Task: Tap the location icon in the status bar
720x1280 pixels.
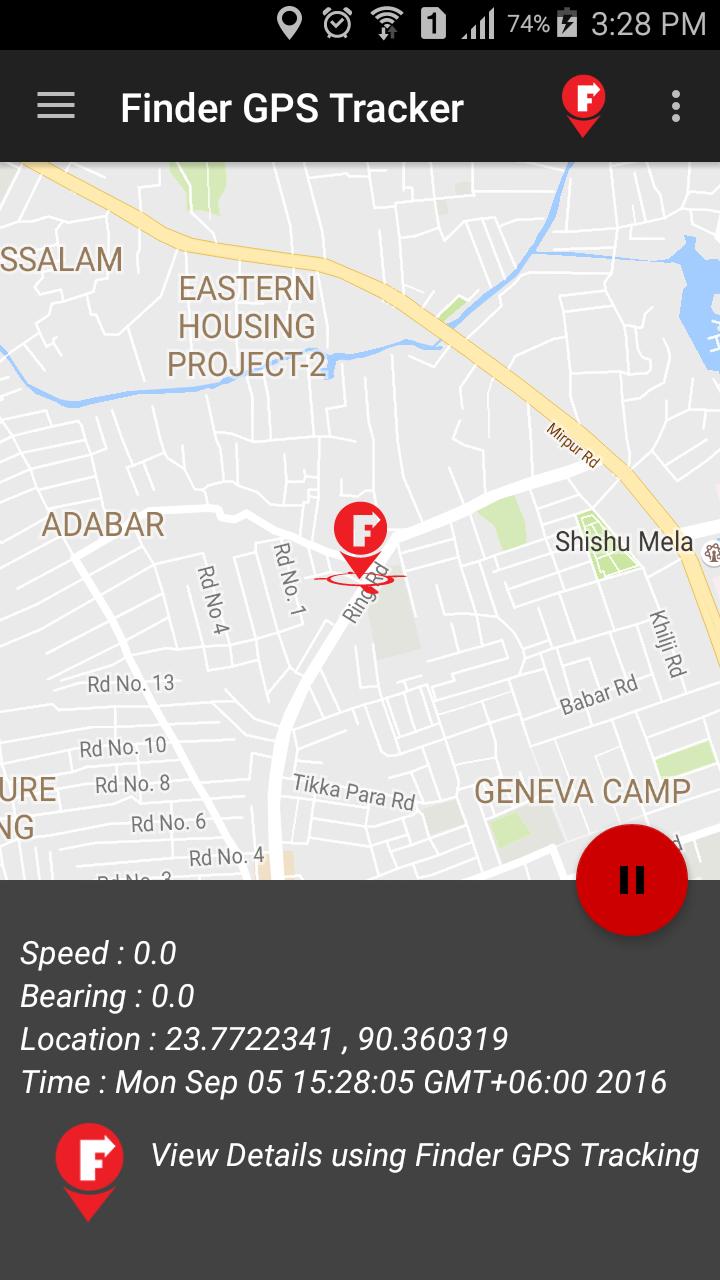Action: click(x=289, y=22)
